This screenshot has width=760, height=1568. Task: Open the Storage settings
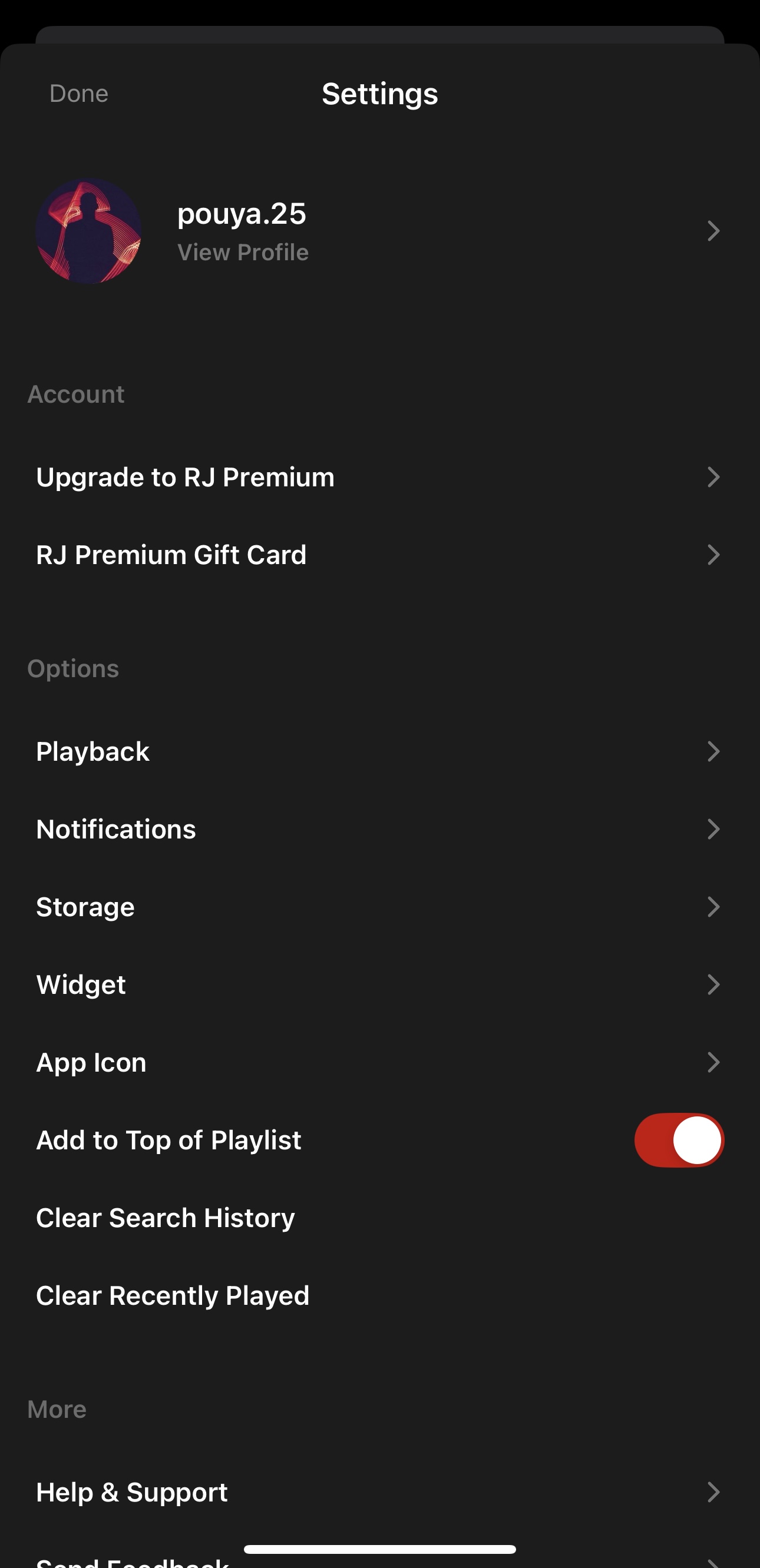85,906
